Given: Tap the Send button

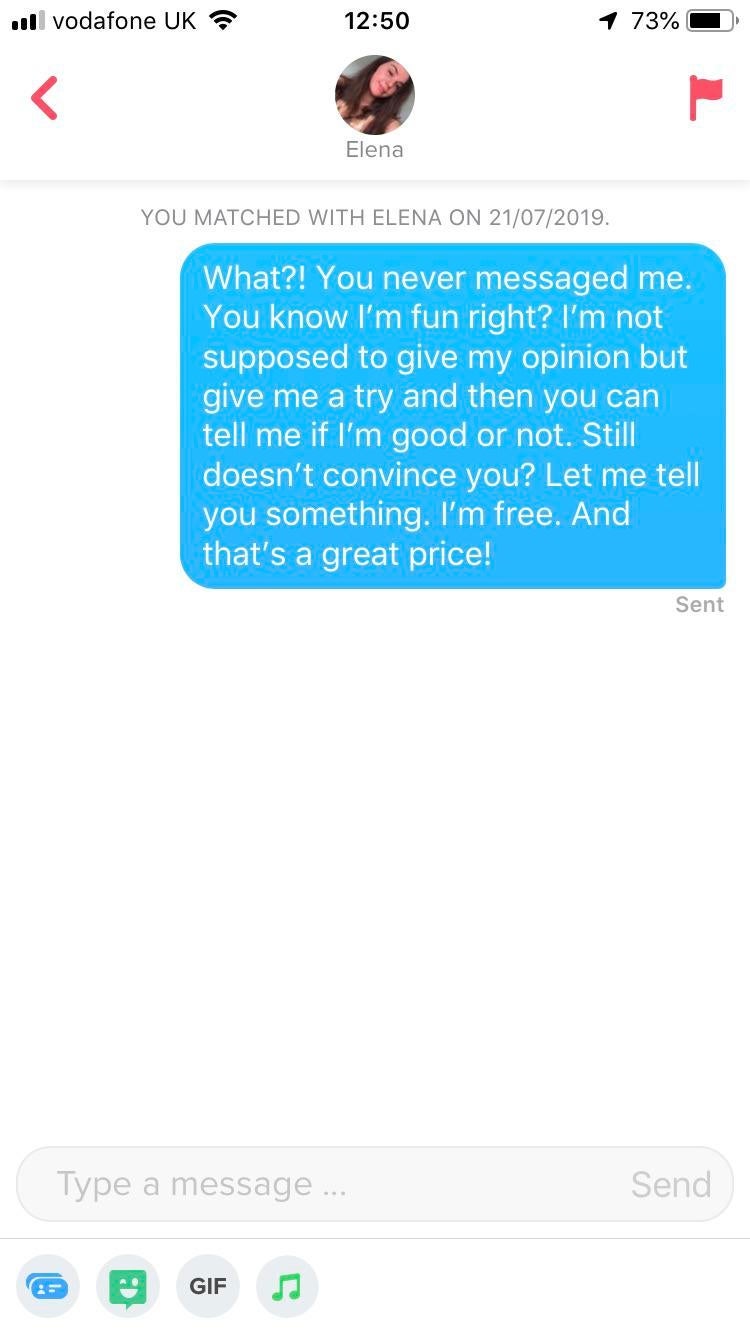Looking at the screenshot, I should click(670, 1184).
